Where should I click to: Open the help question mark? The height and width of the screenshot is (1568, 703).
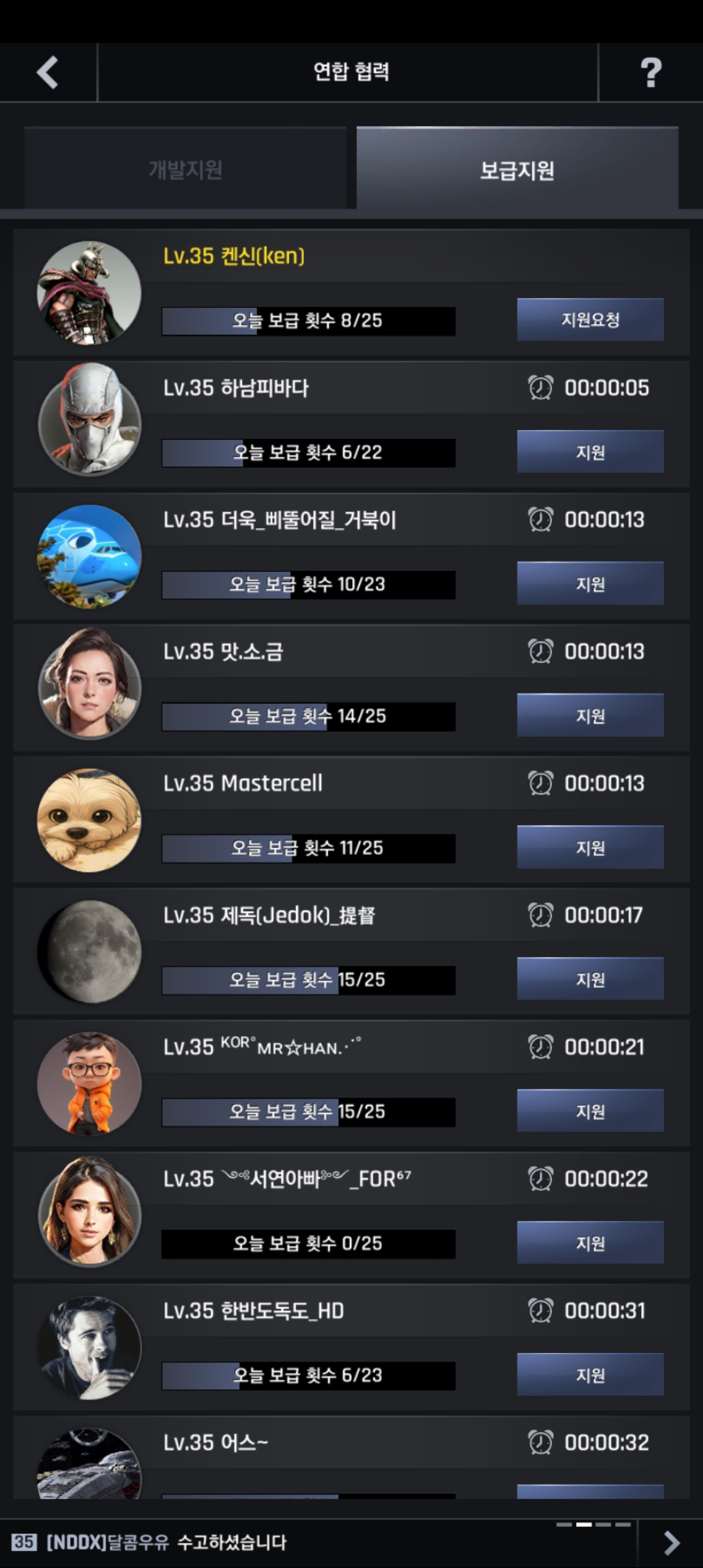click(650, 72)
